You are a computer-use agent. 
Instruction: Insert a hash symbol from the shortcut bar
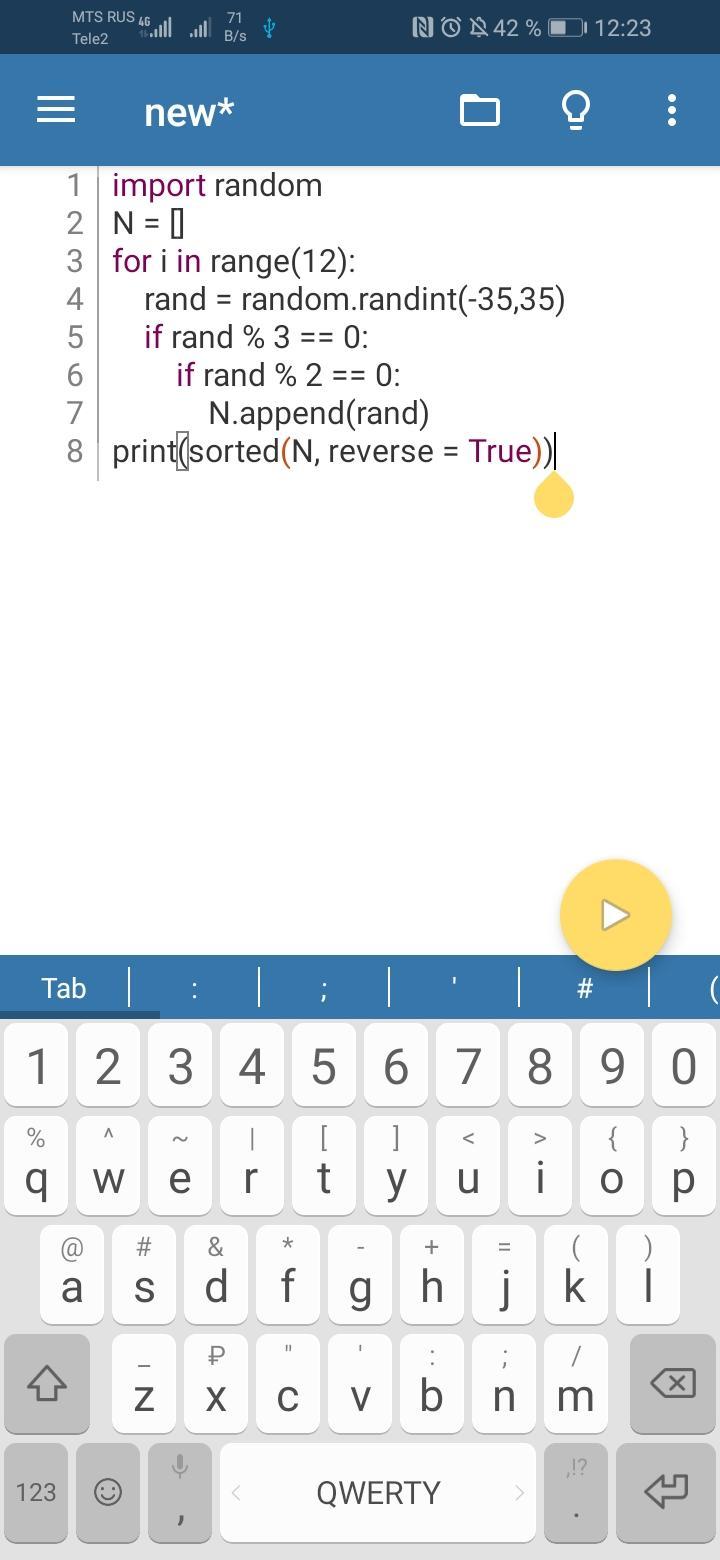click(x=585, y=988)
